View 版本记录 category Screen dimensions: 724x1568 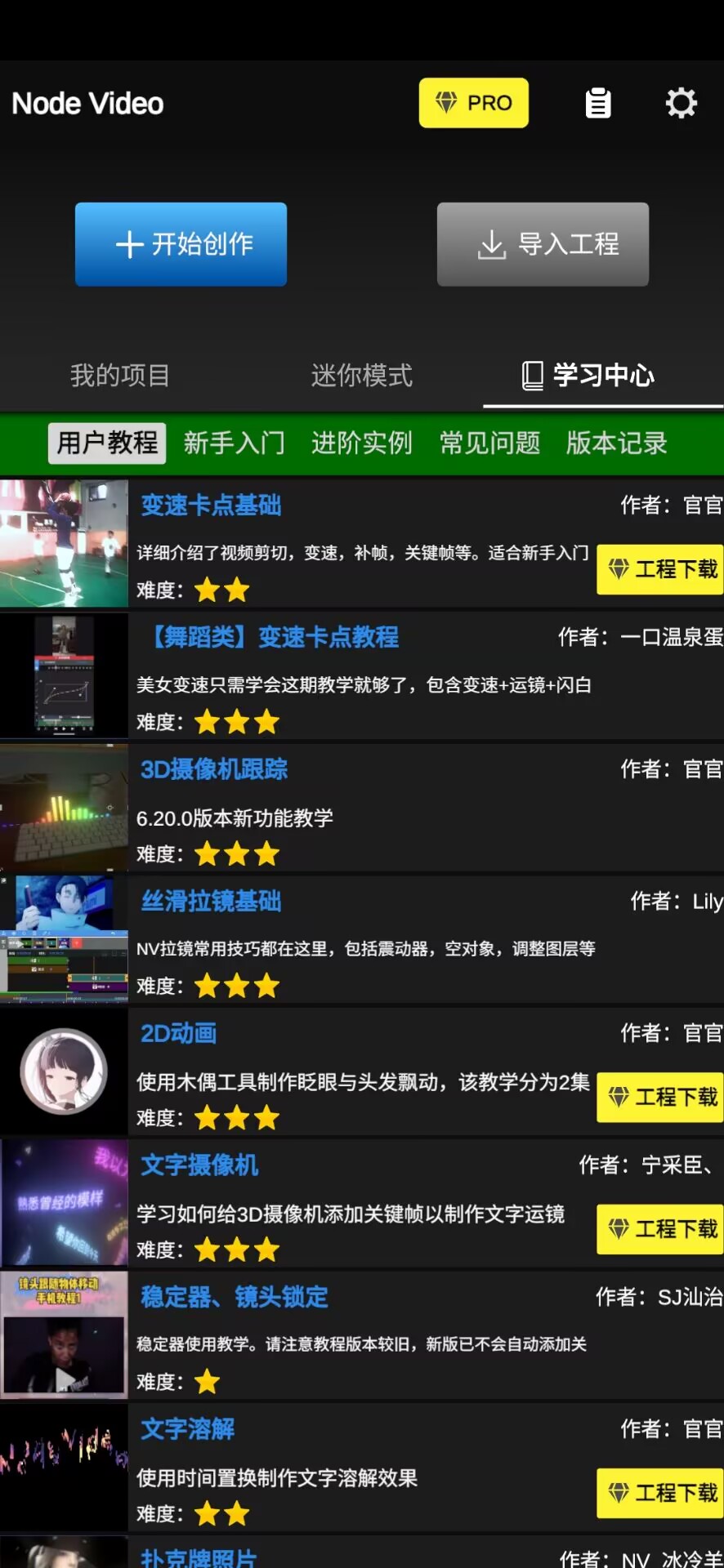616,443
